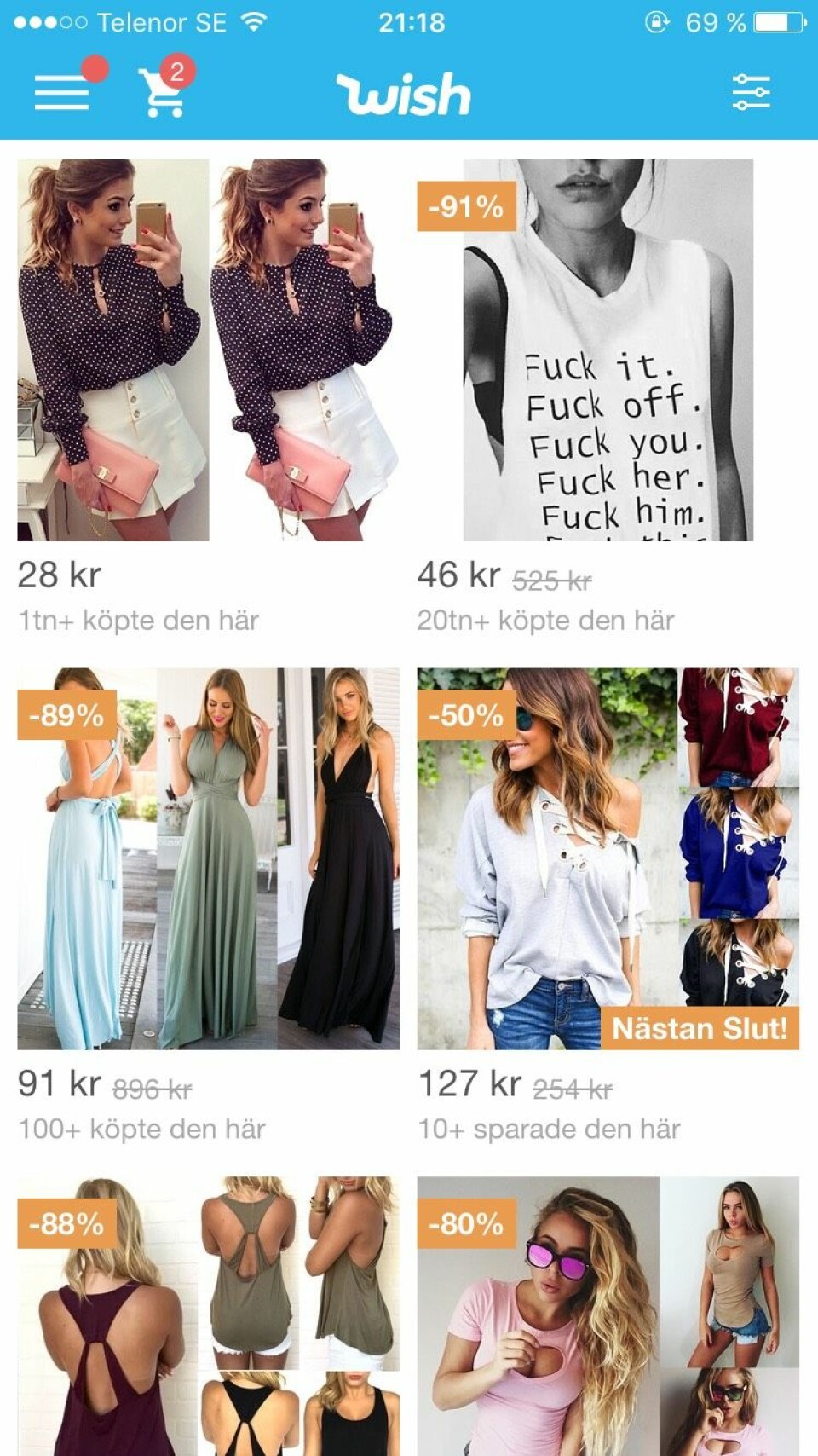Open the polka dot blouse for 28 kr

tap(208, 350)
